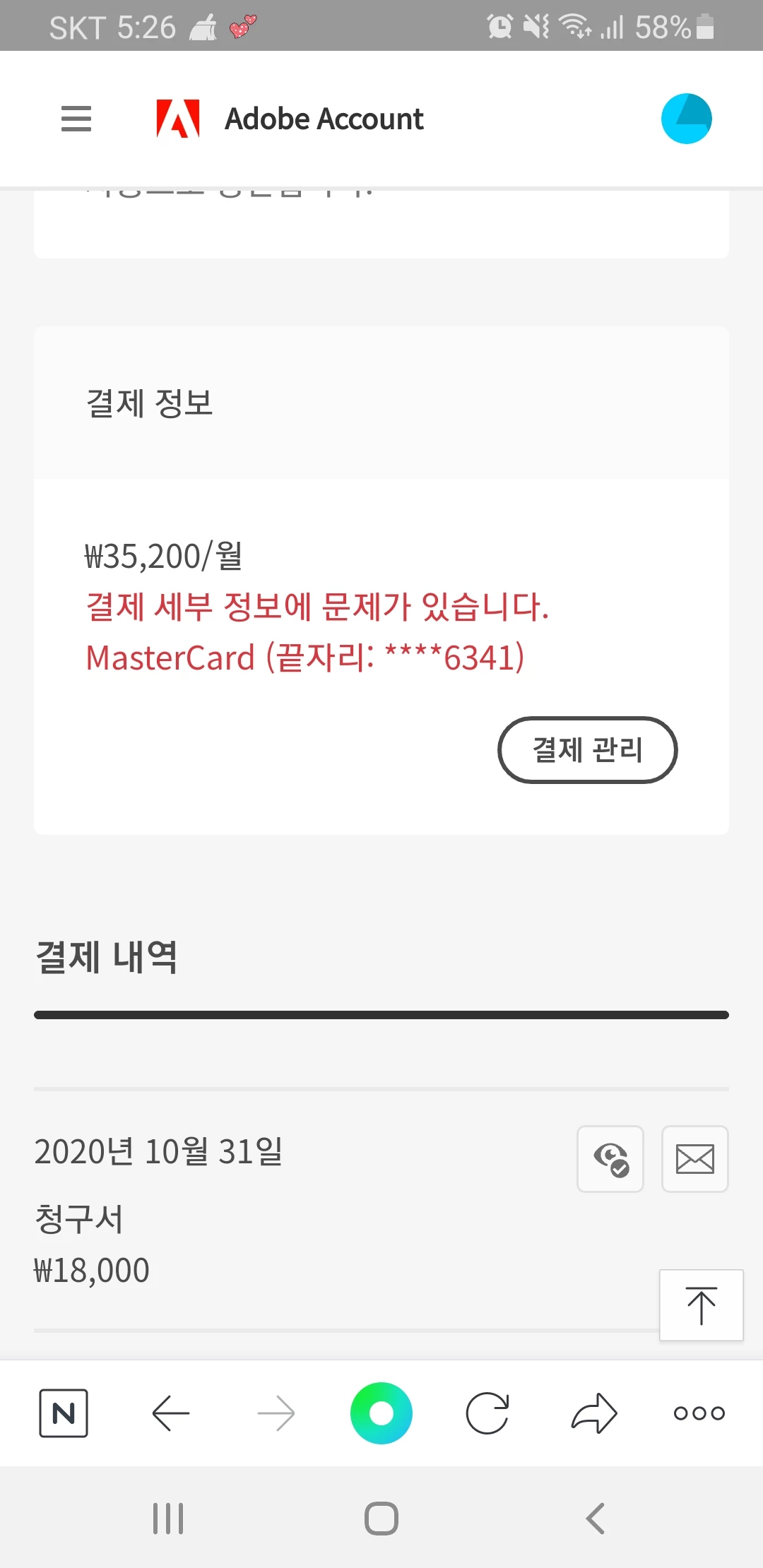Show recent apps from navigation bar
The image size is (763, 1568).
pos(168,1519)
